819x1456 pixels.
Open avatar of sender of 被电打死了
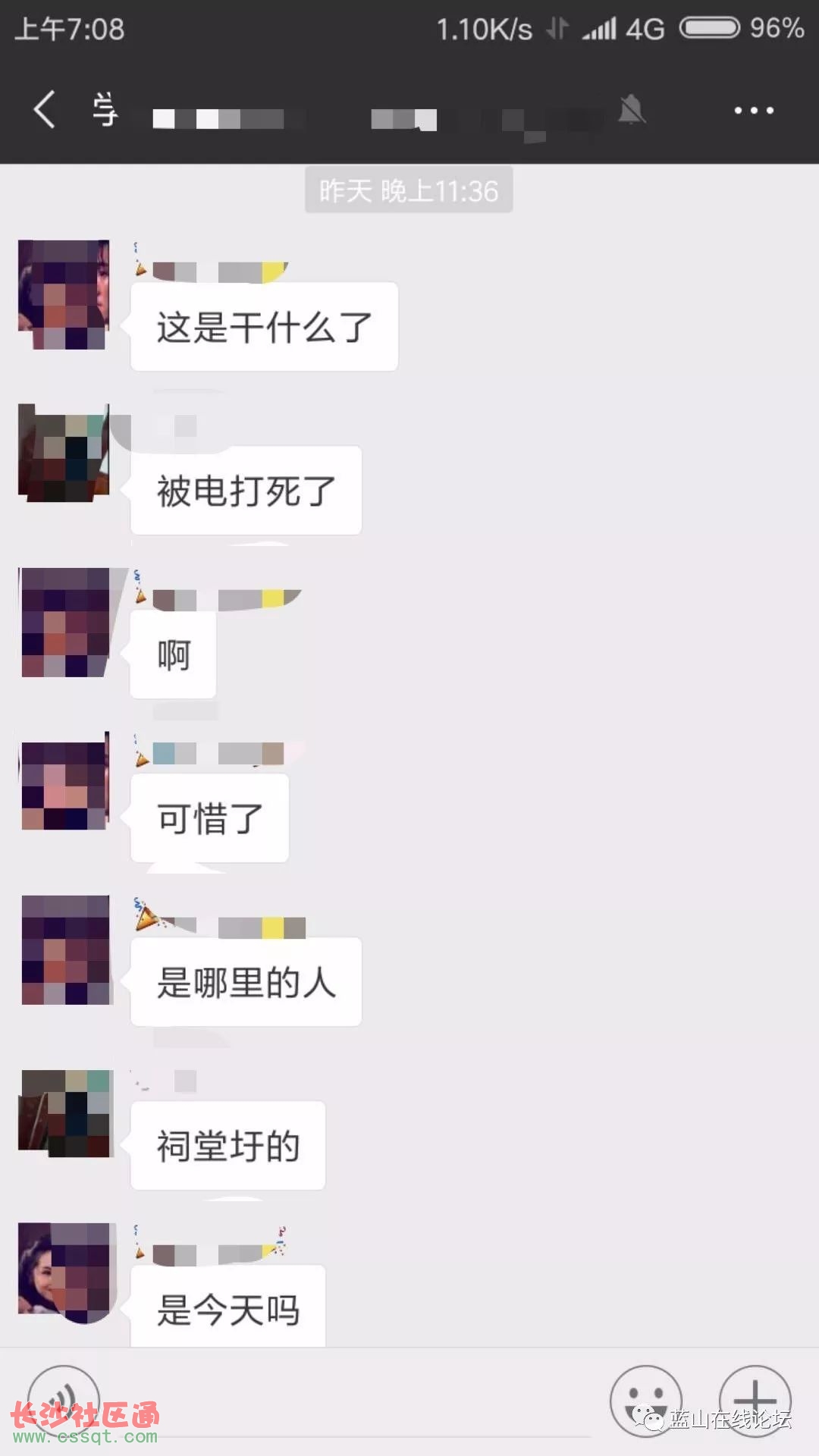point(64,453)
